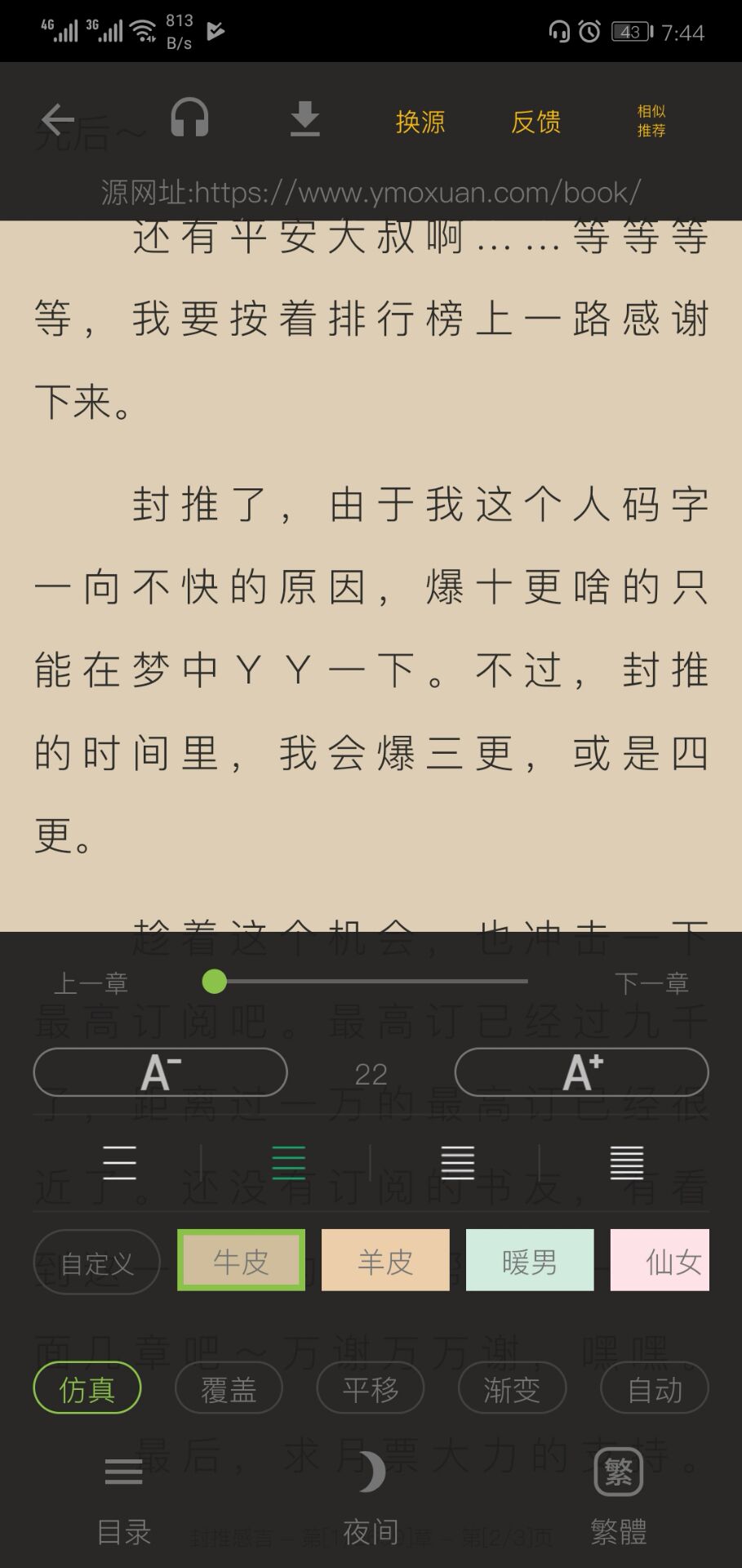Viewport: 742px width, 1568px height.
Task: Jump to next chapter 下一章
Action: [x=651, y=983]
